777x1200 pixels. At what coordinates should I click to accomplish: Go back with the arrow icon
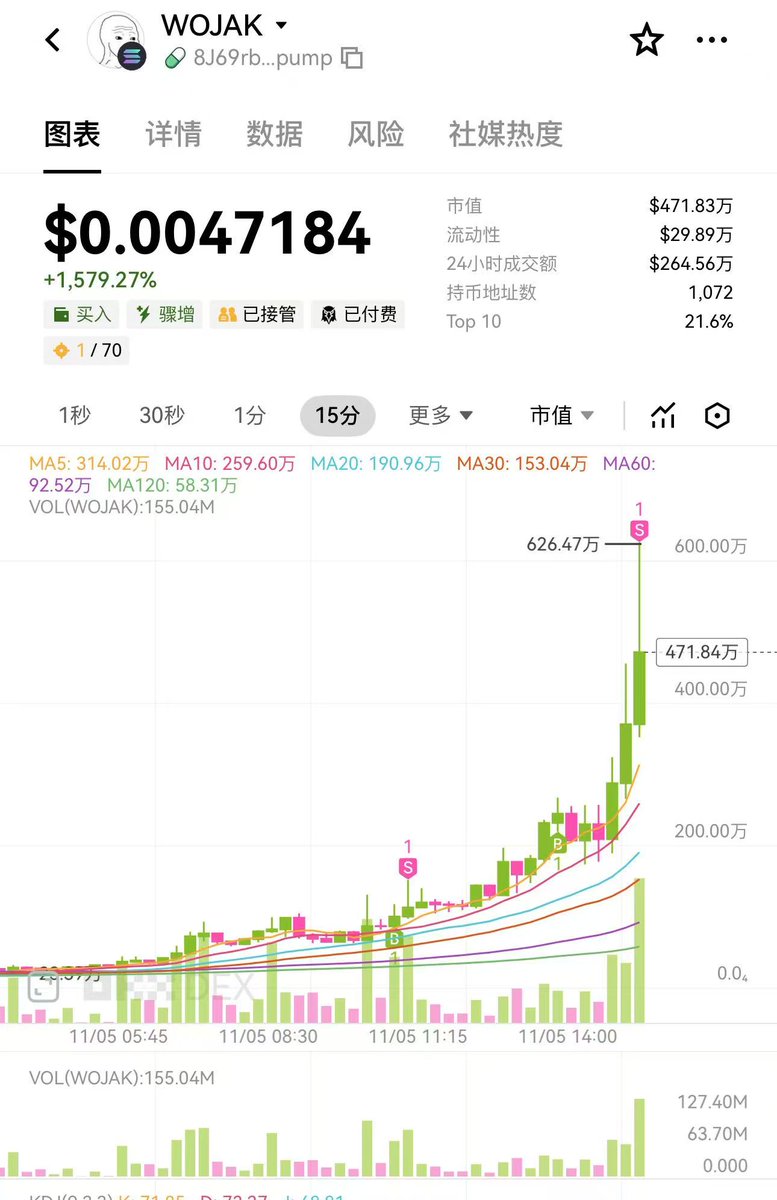click(53, 40)
